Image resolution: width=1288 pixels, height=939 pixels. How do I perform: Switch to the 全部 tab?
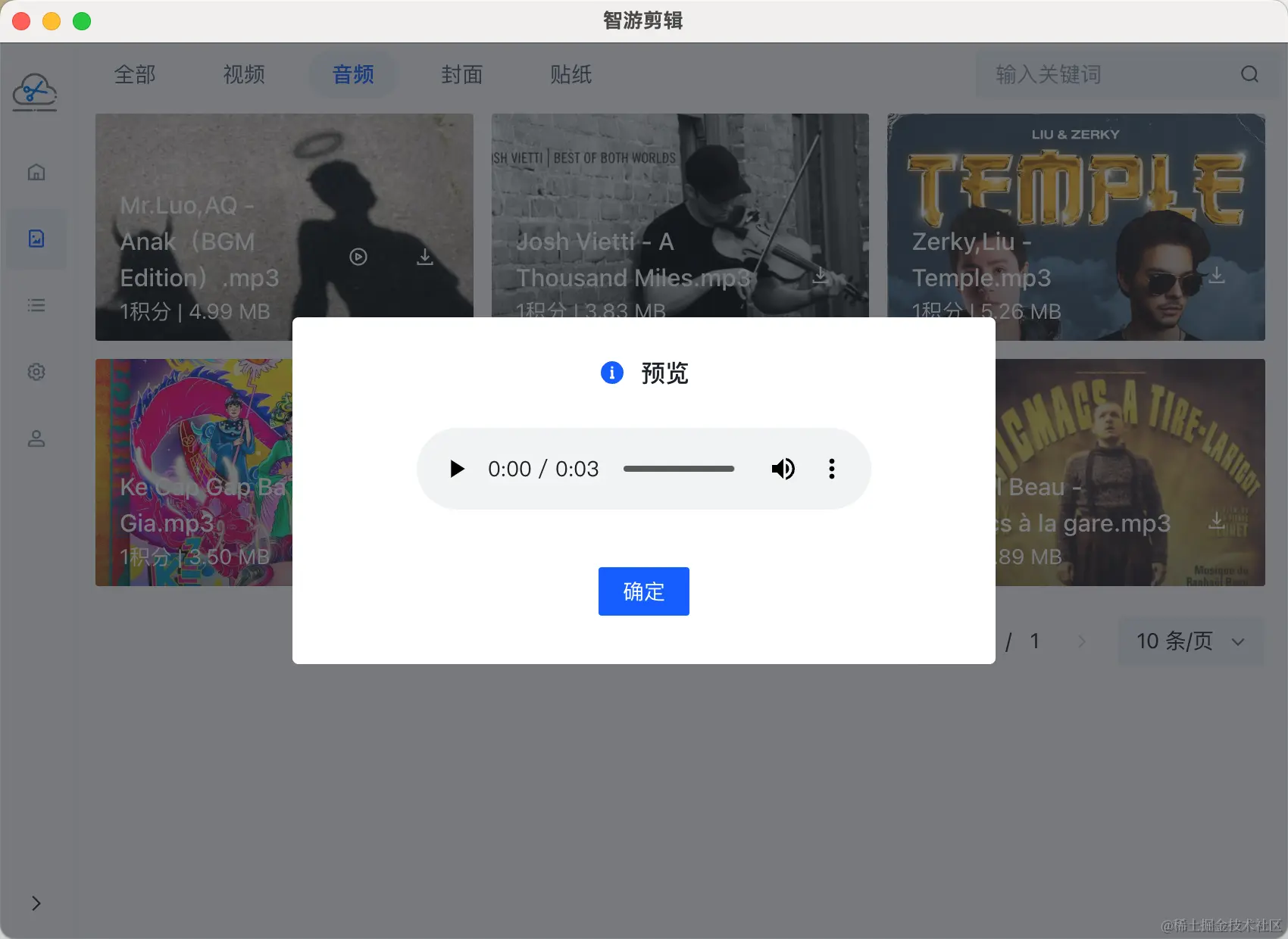point(135,74)
